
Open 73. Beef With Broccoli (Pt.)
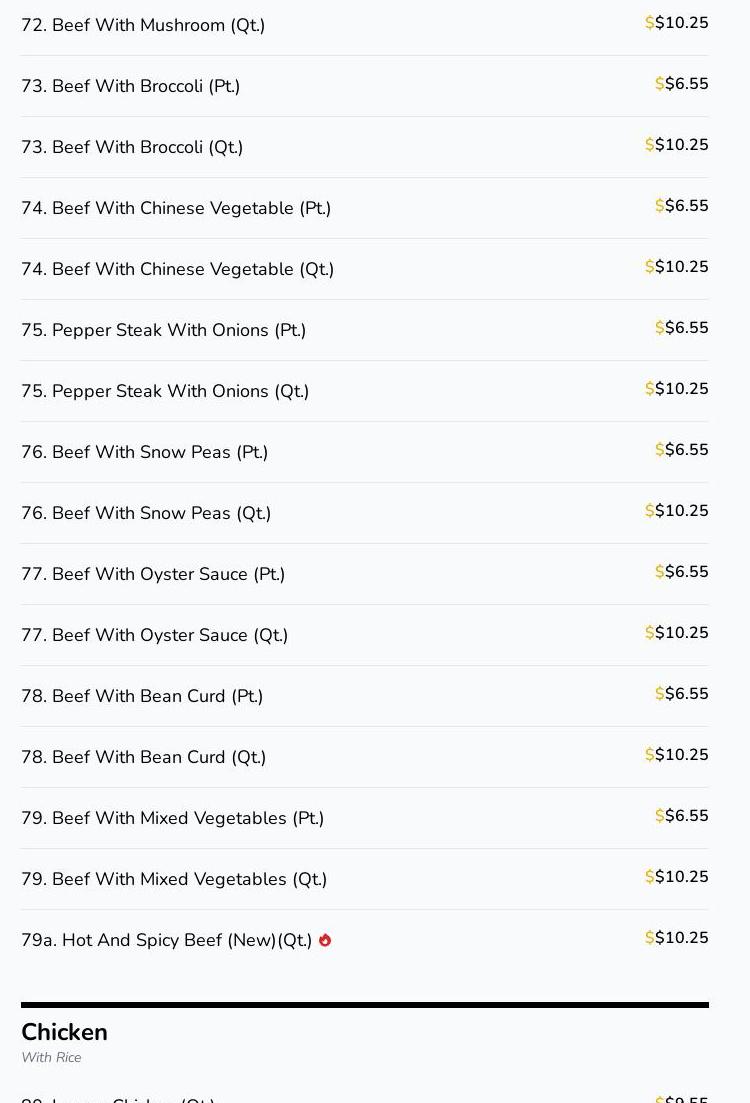coord(131,86)
